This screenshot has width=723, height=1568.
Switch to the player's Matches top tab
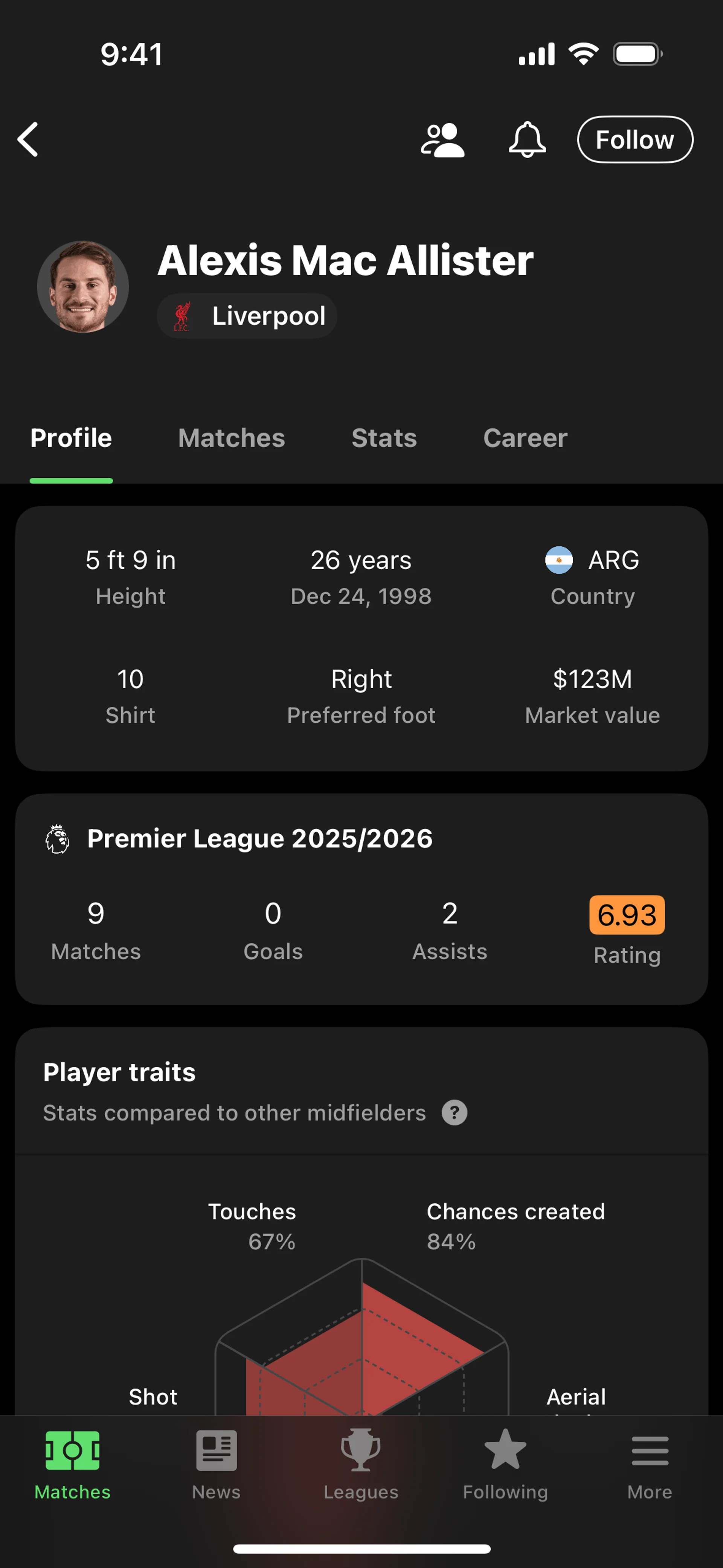[x=231, y=438]
